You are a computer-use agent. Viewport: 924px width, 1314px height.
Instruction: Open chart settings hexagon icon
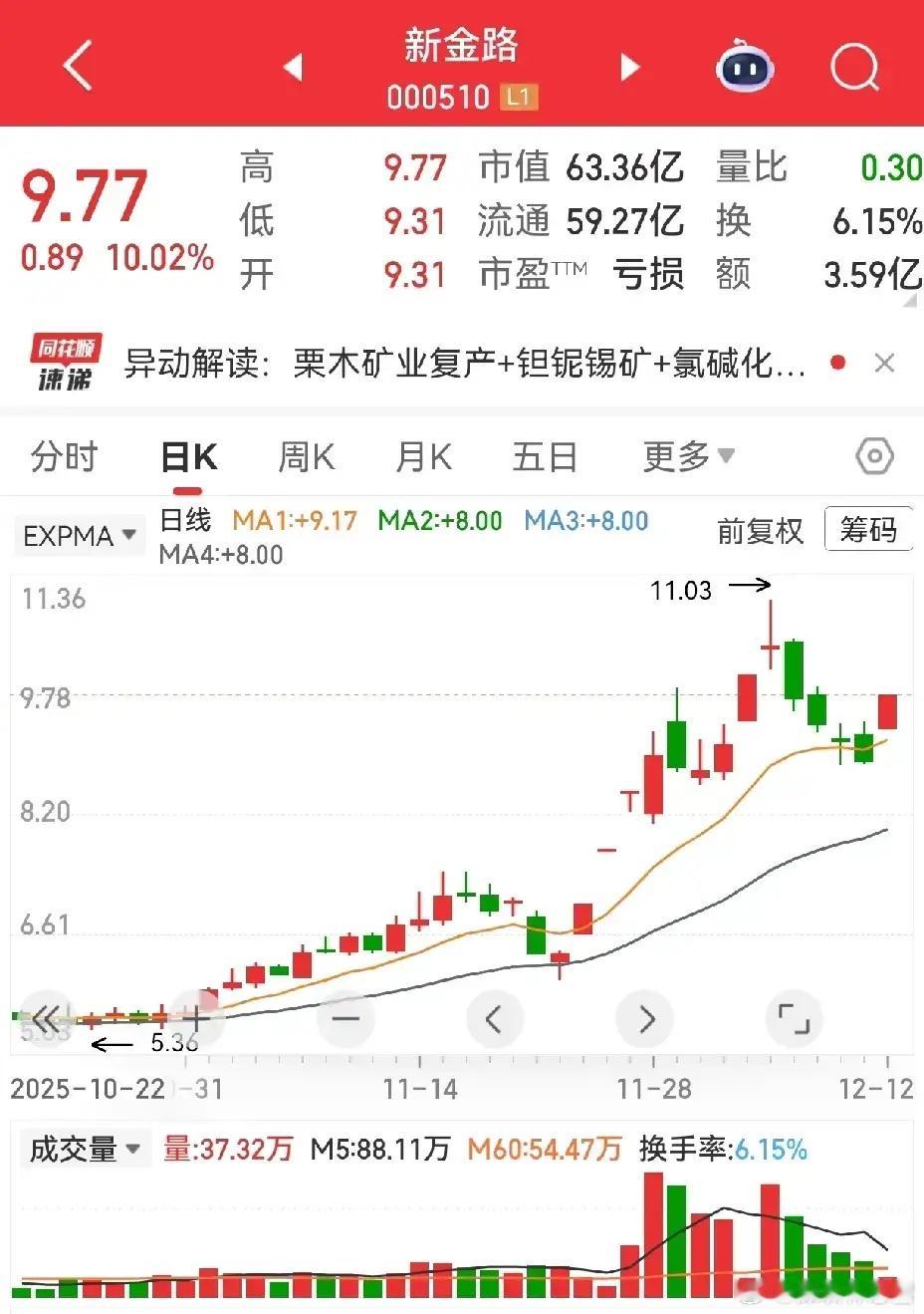[x=874, y=457]
